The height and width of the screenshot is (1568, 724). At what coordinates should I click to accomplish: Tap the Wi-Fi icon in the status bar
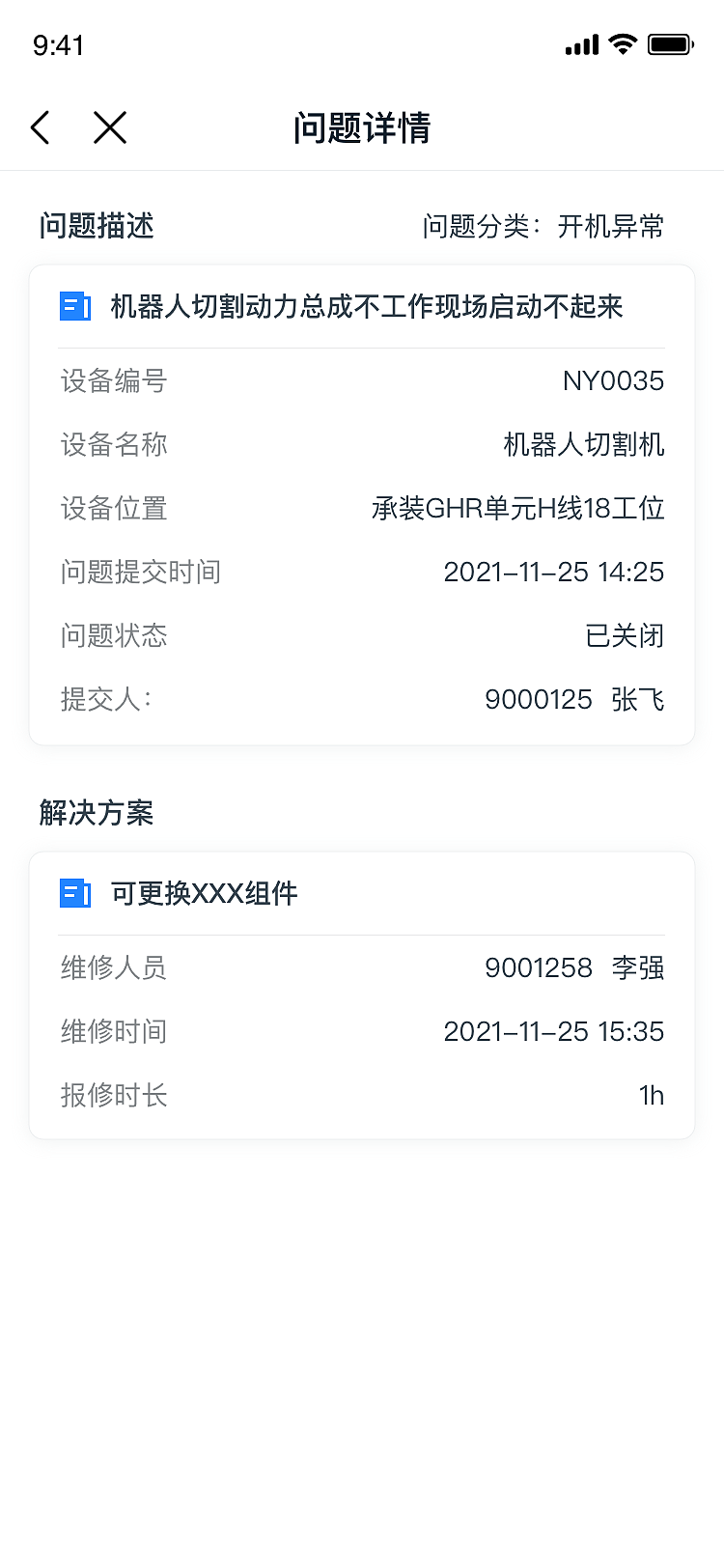click(623, 42)
